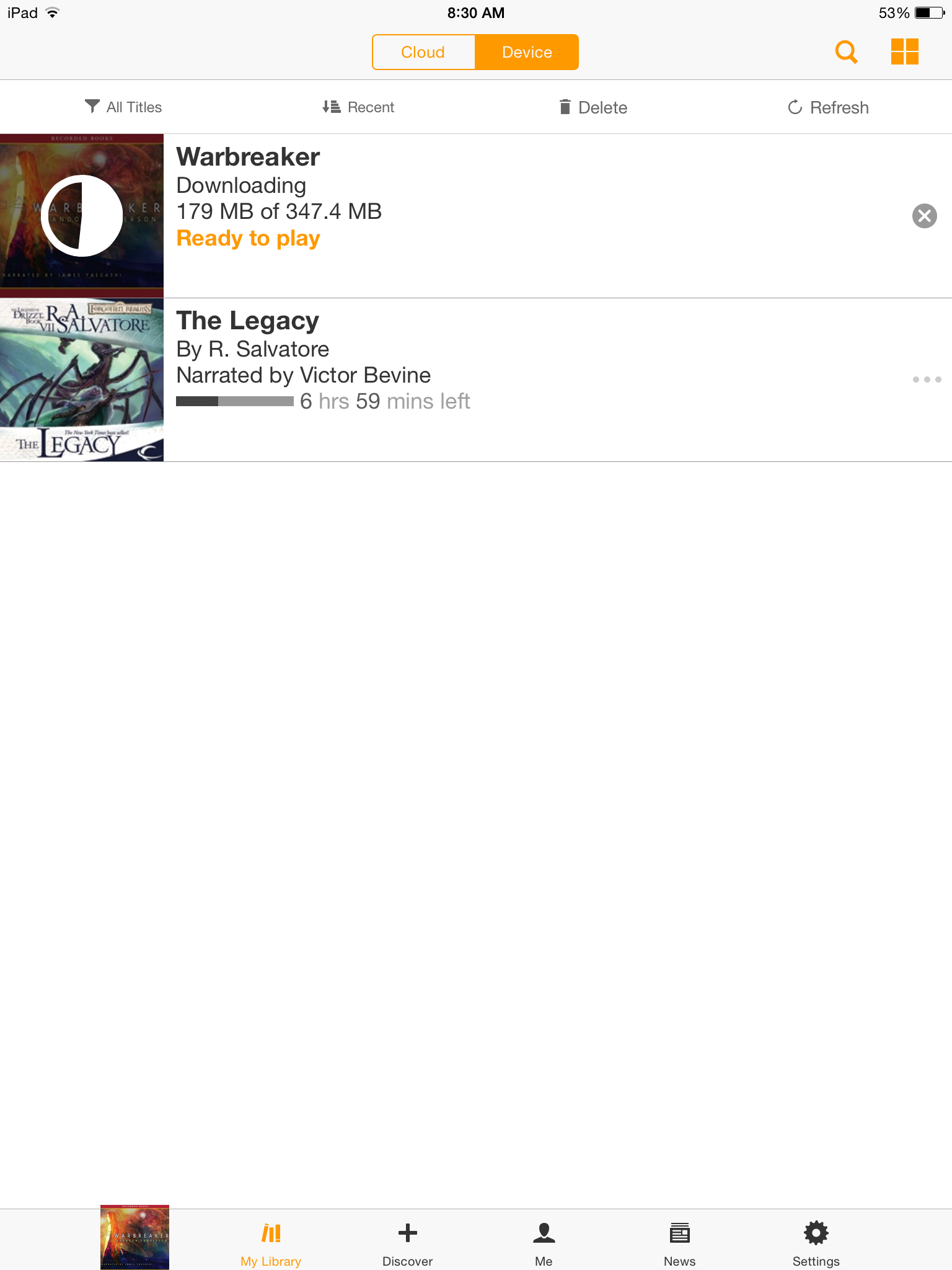Viewport: 952px width, 1270px height.
Task: Open library search
Action: coord(846,52)
